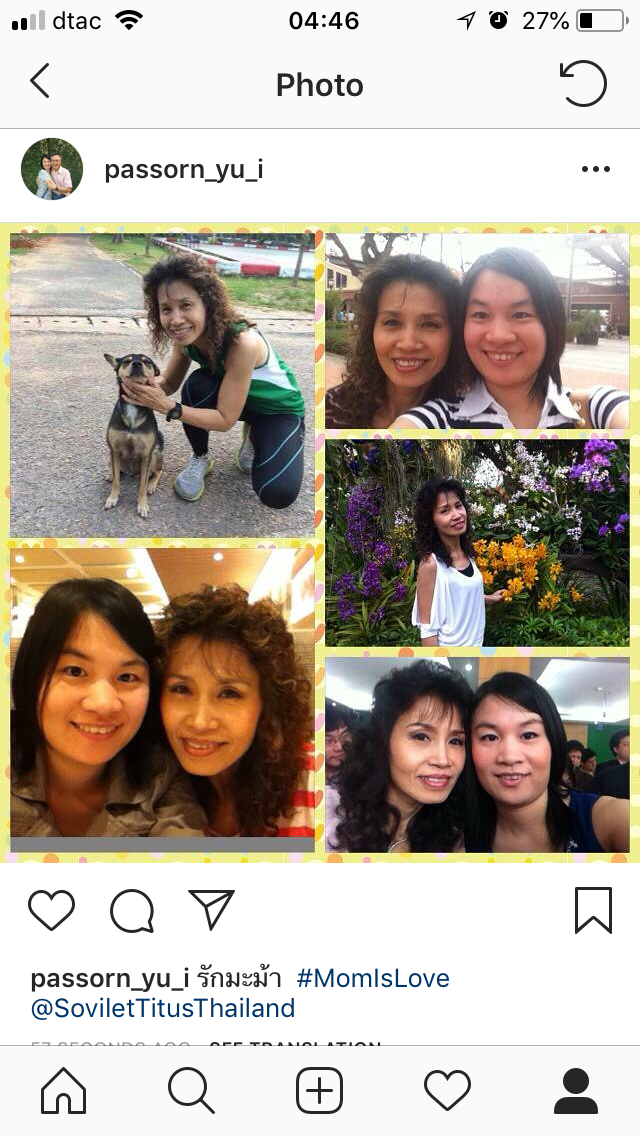
Task: Comment on this post
Action: pyautogui.click(x=132, y=910)
